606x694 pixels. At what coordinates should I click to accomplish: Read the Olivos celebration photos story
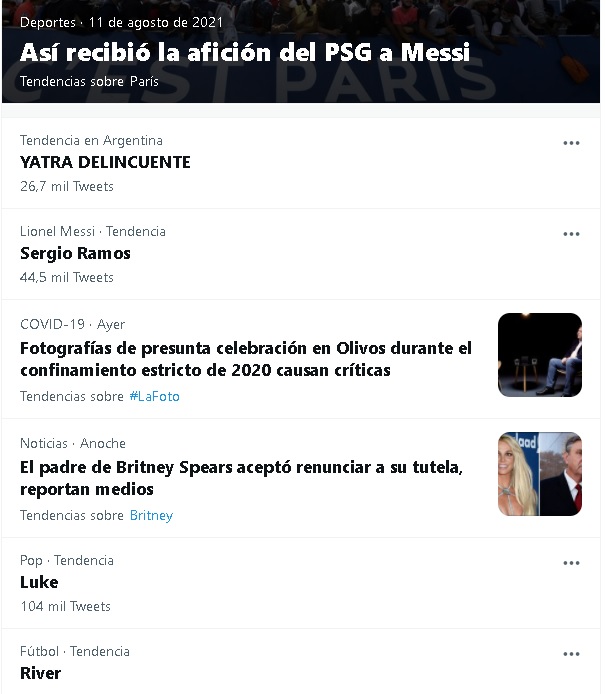coord(246,359)
